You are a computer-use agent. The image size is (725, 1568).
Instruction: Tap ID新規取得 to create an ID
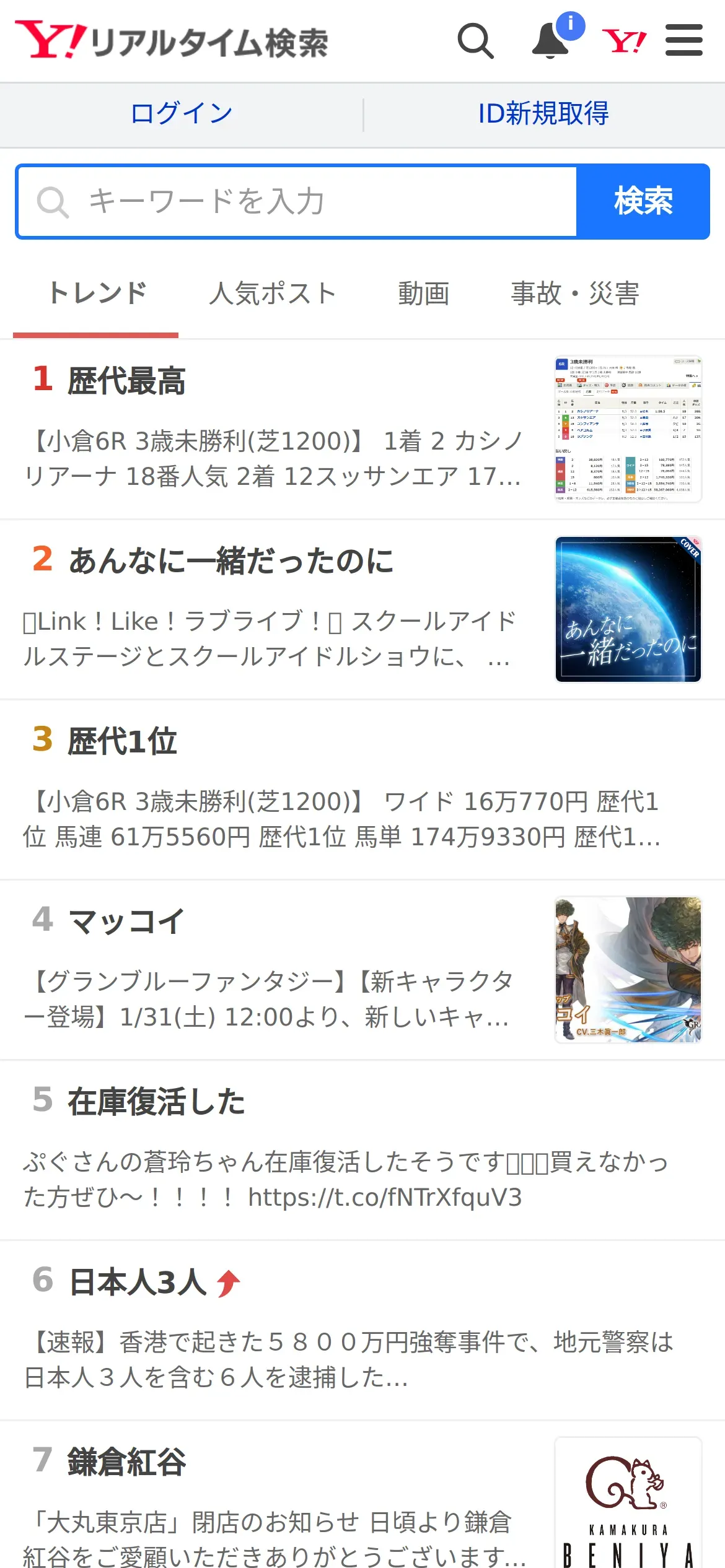(543, 113)
